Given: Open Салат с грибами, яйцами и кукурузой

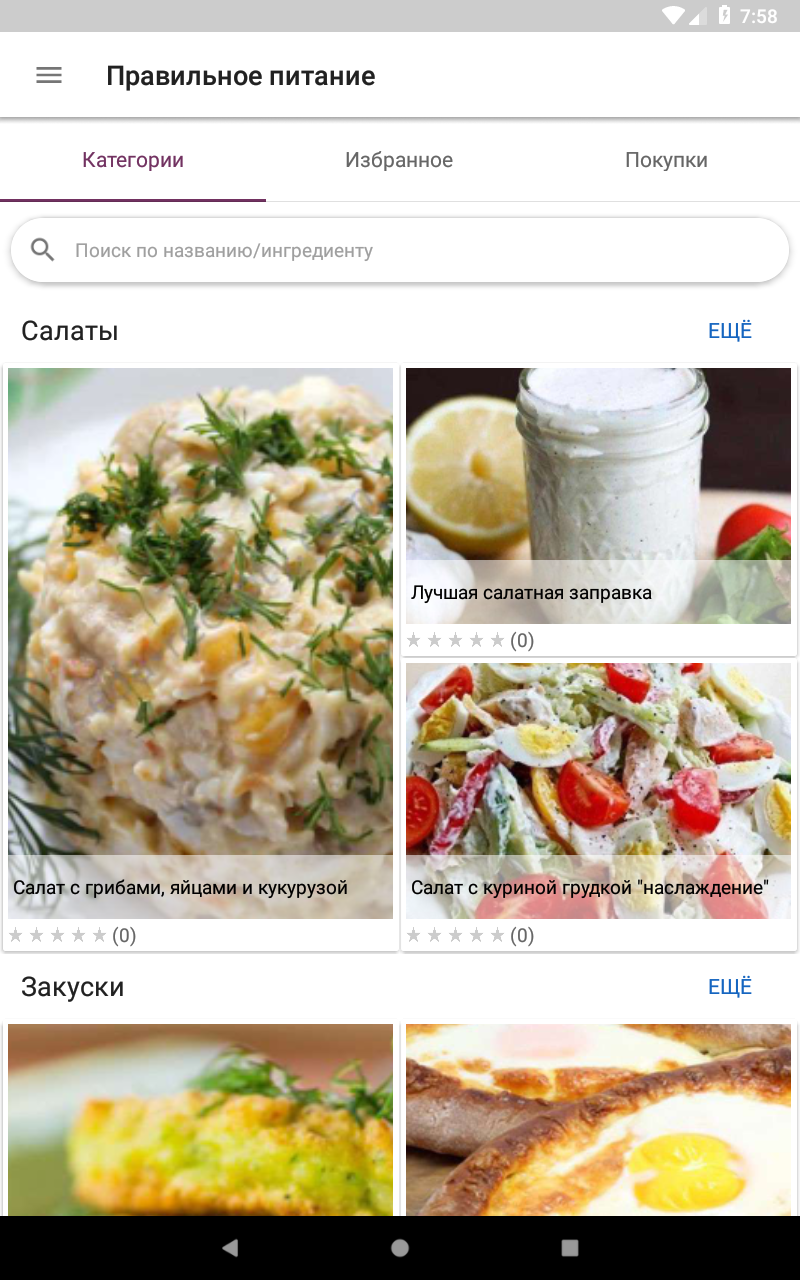Looking at the screenshot, I should [x=200, y=657].
